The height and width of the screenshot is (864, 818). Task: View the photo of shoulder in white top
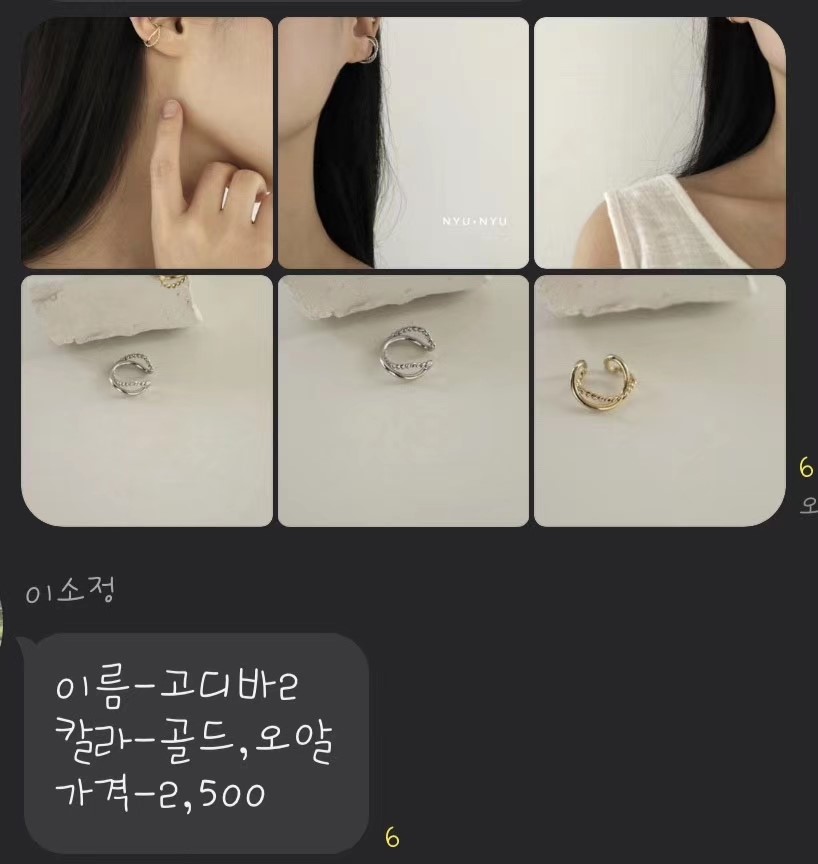tap(660, 143)
